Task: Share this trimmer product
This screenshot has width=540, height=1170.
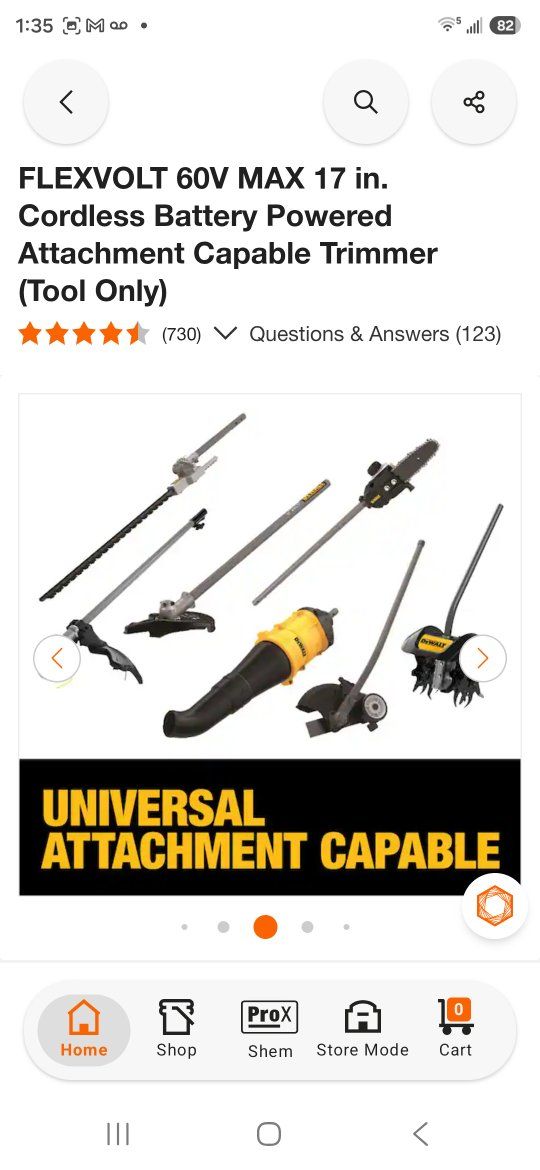Action: (474, 101)
